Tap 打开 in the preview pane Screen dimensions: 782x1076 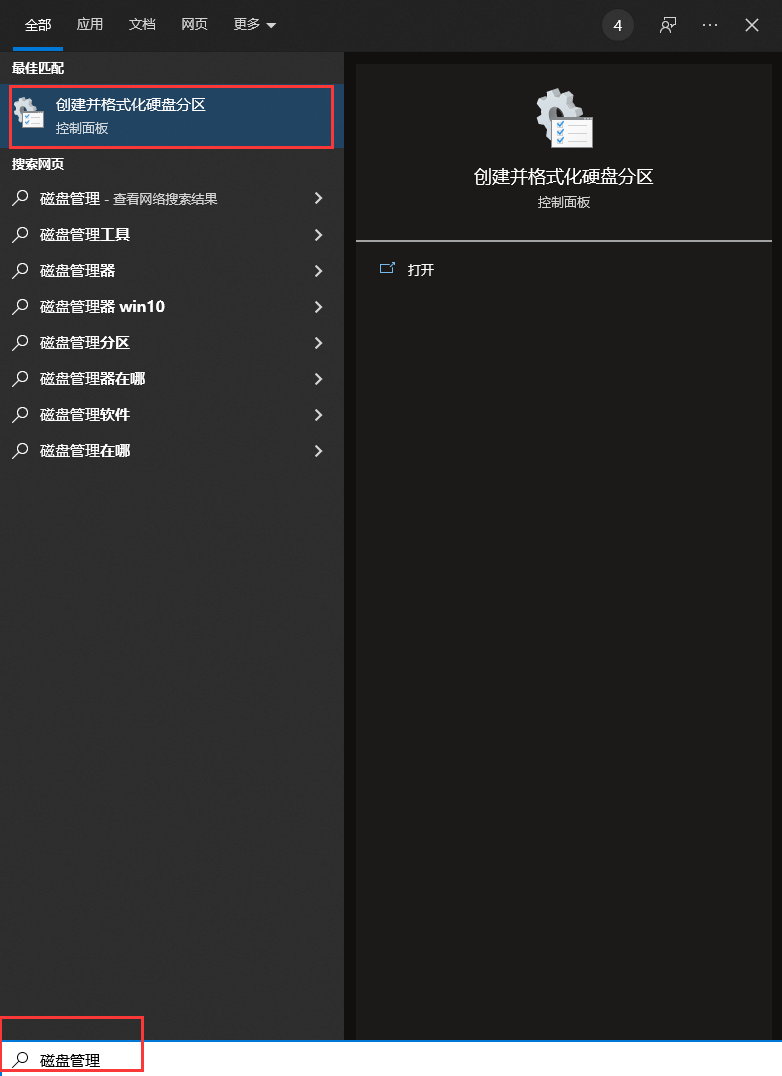420,270
